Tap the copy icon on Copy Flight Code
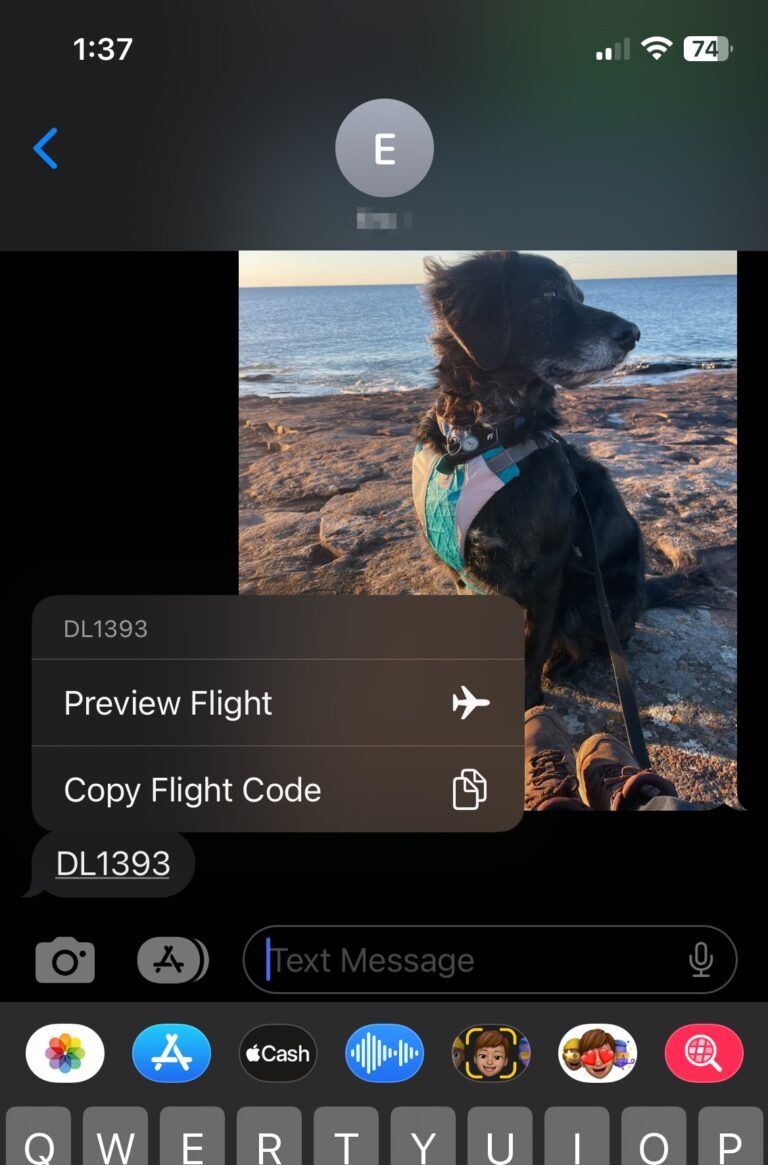 pos(471,790)
